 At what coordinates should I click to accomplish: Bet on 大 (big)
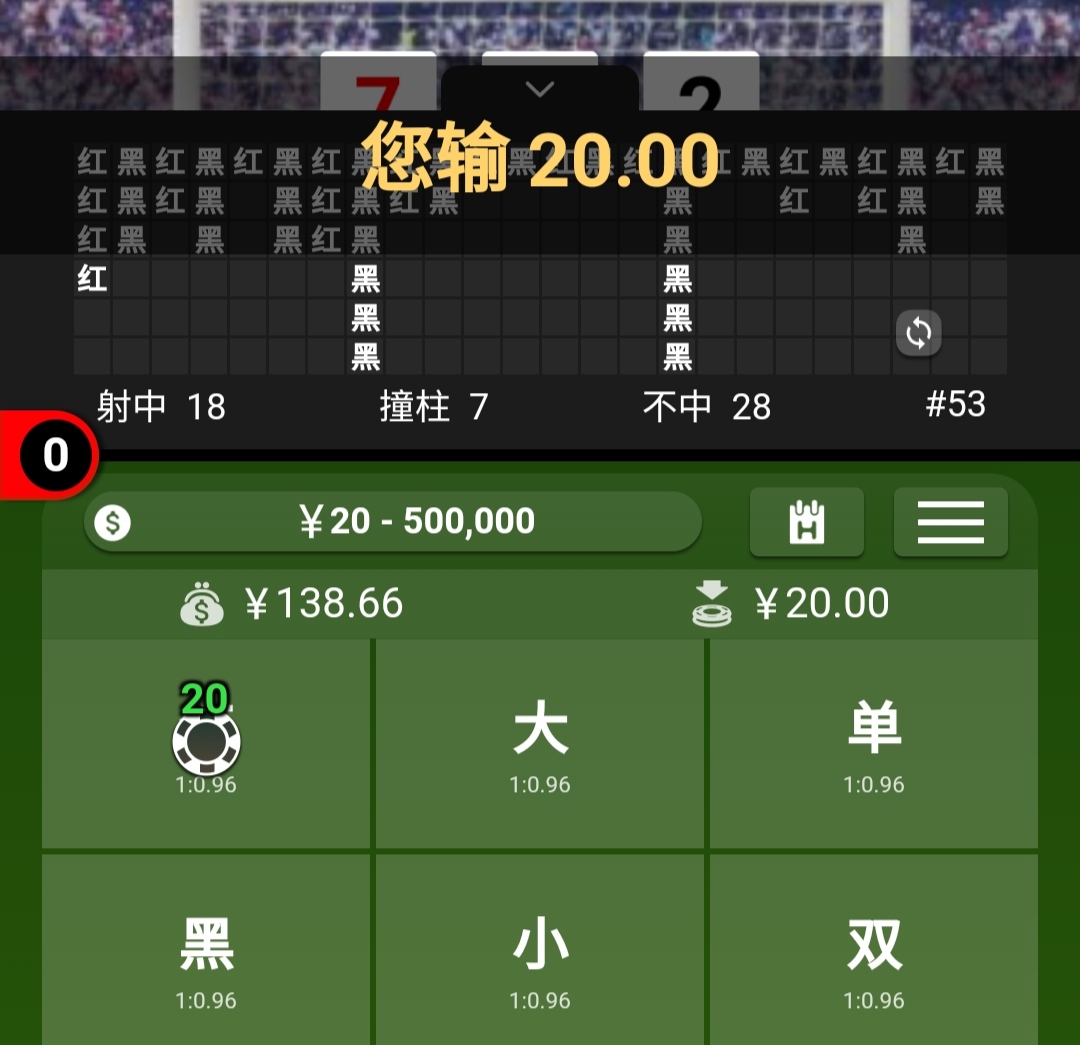(x=540, y=743)
